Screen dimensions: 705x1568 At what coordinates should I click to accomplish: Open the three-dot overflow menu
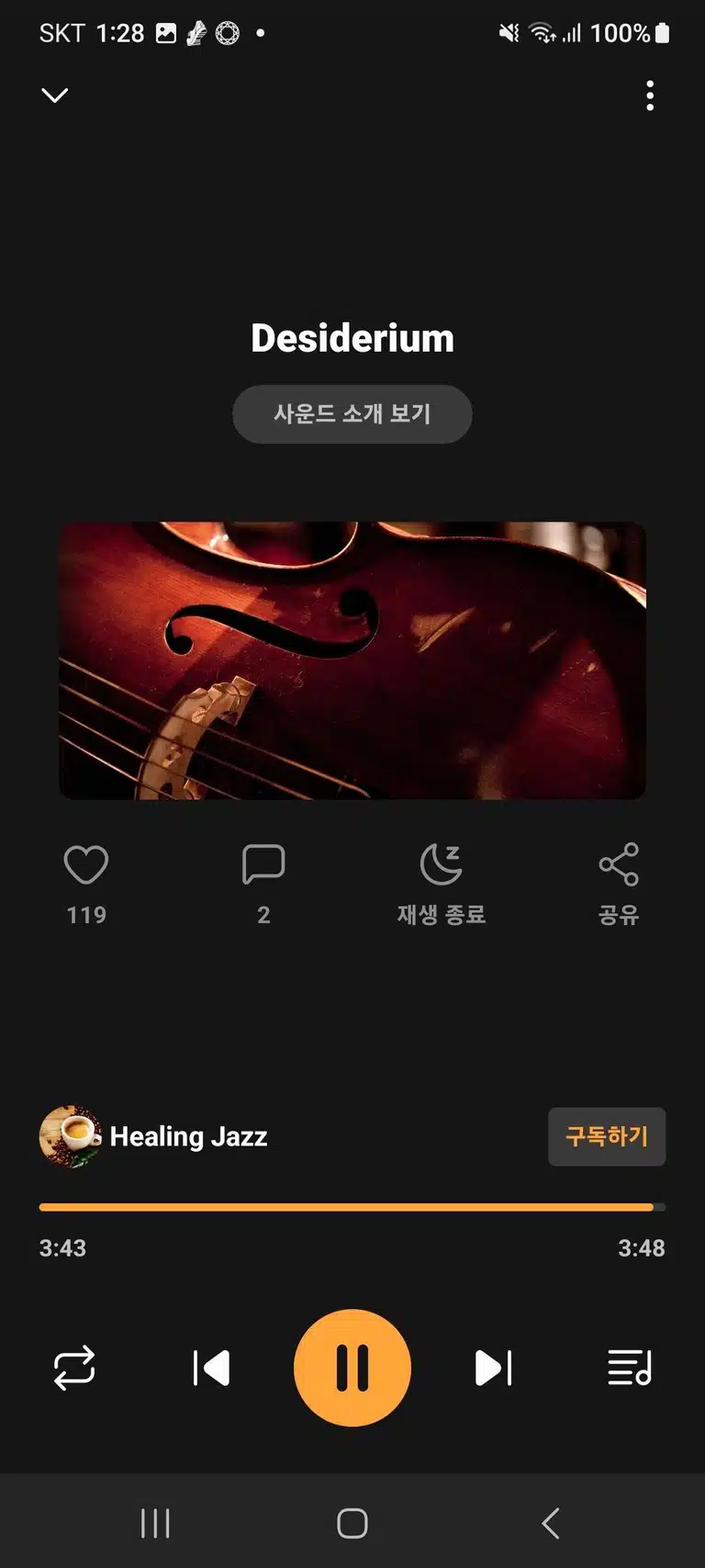pos(650,96)
